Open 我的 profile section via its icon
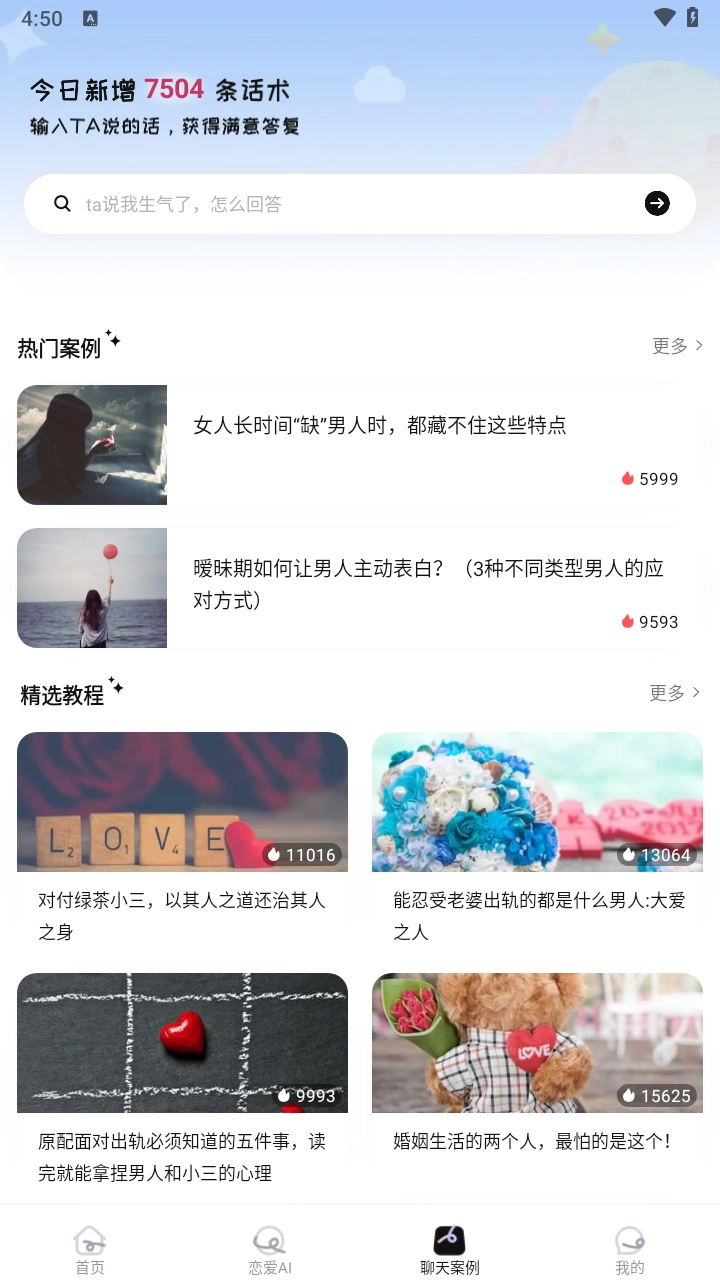720x1280 pixels. click(629, 1237)
